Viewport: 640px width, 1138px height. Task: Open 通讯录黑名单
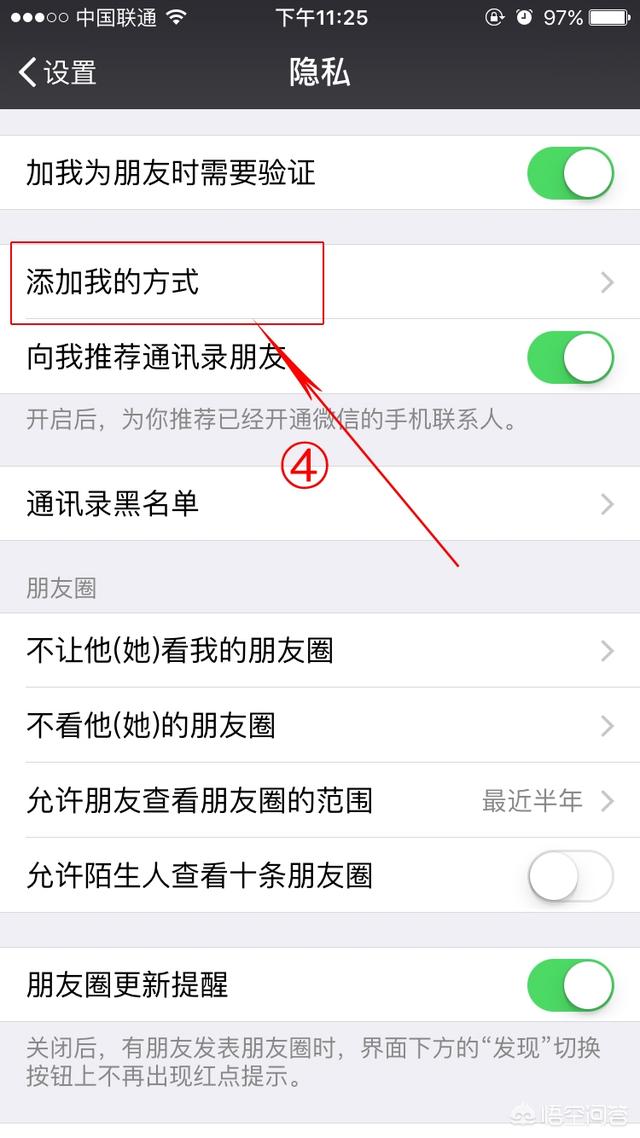(x=320, y=503)
